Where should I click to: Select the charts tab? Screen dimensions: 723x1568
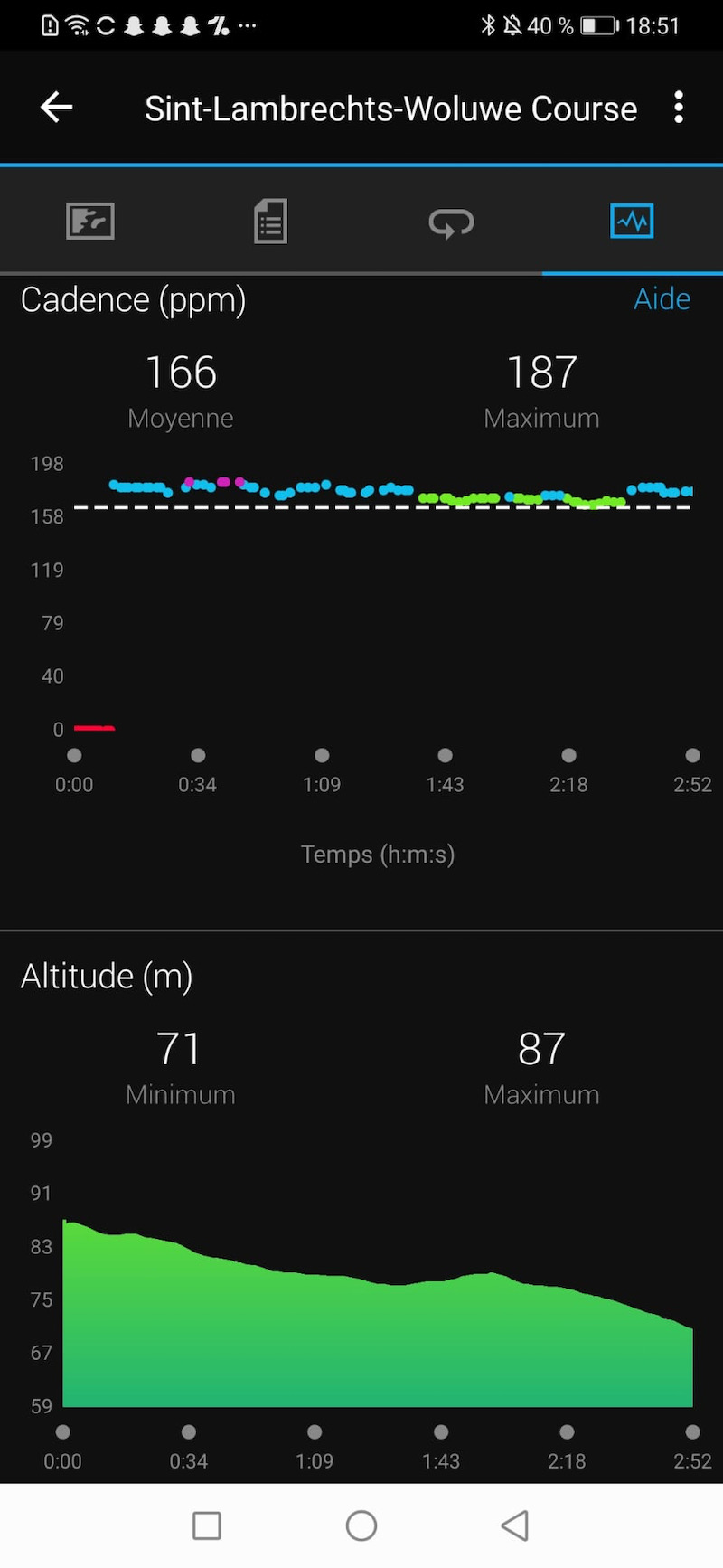632,222
